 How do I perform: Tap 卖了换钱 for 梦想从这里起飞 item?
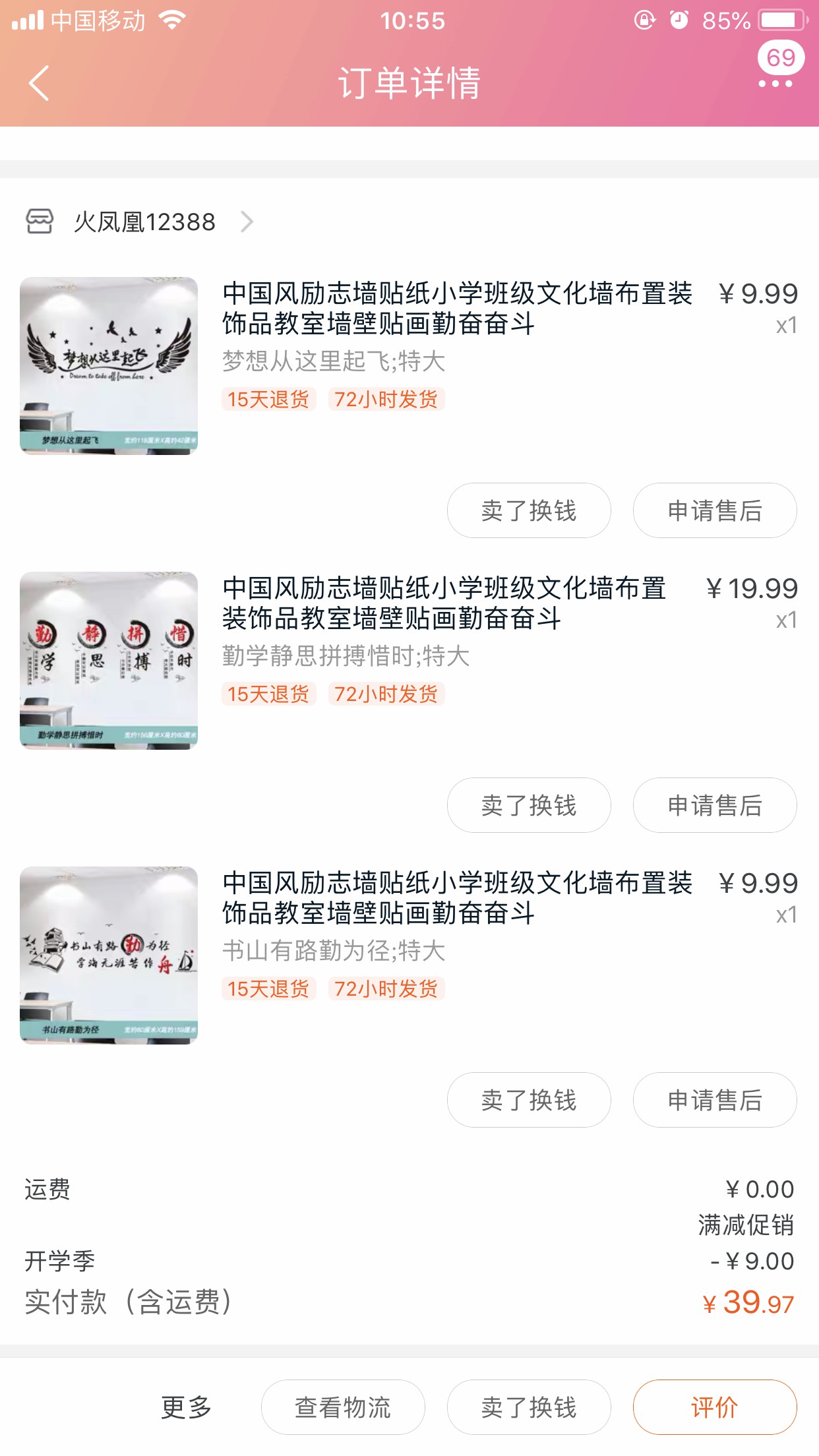529,510
